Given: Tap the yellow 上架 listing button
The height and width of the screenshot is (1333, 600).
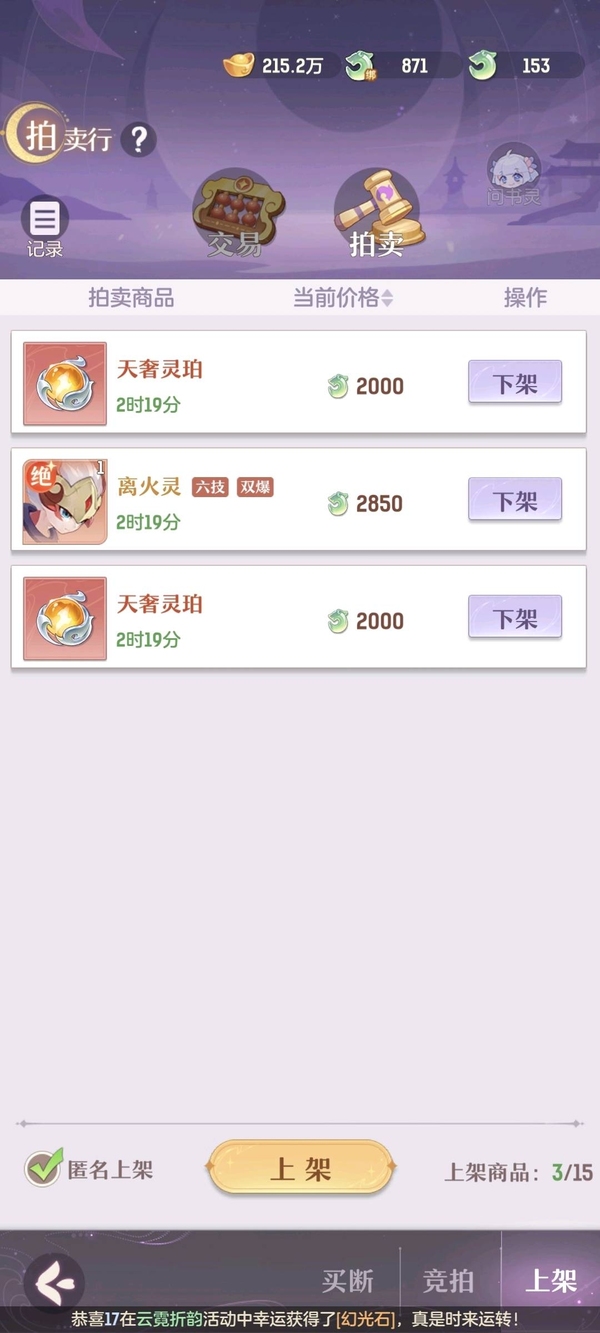Looking at the screenshot, I should click(301, 1168).
